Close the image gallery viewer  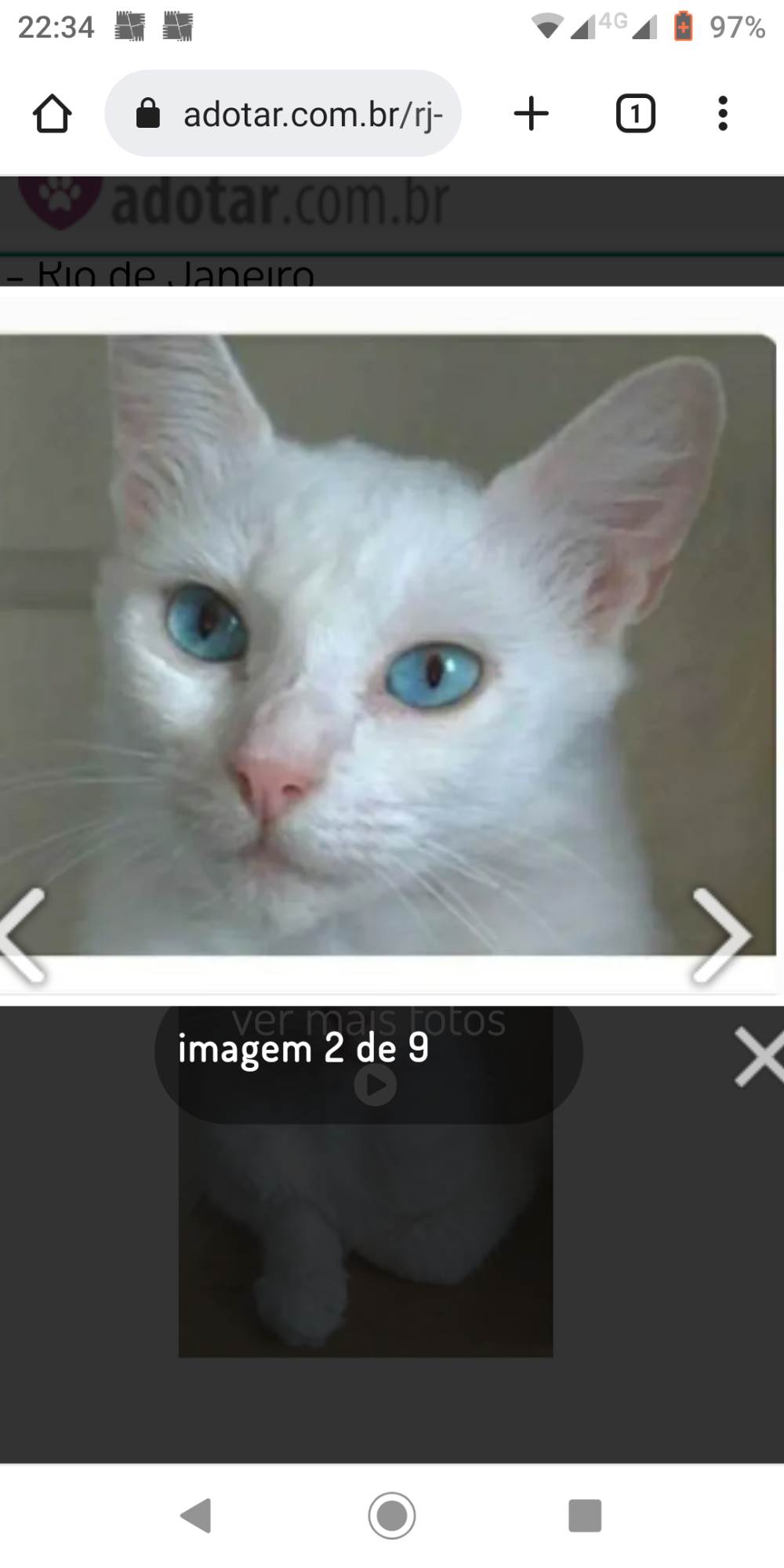click(757, 1058)
